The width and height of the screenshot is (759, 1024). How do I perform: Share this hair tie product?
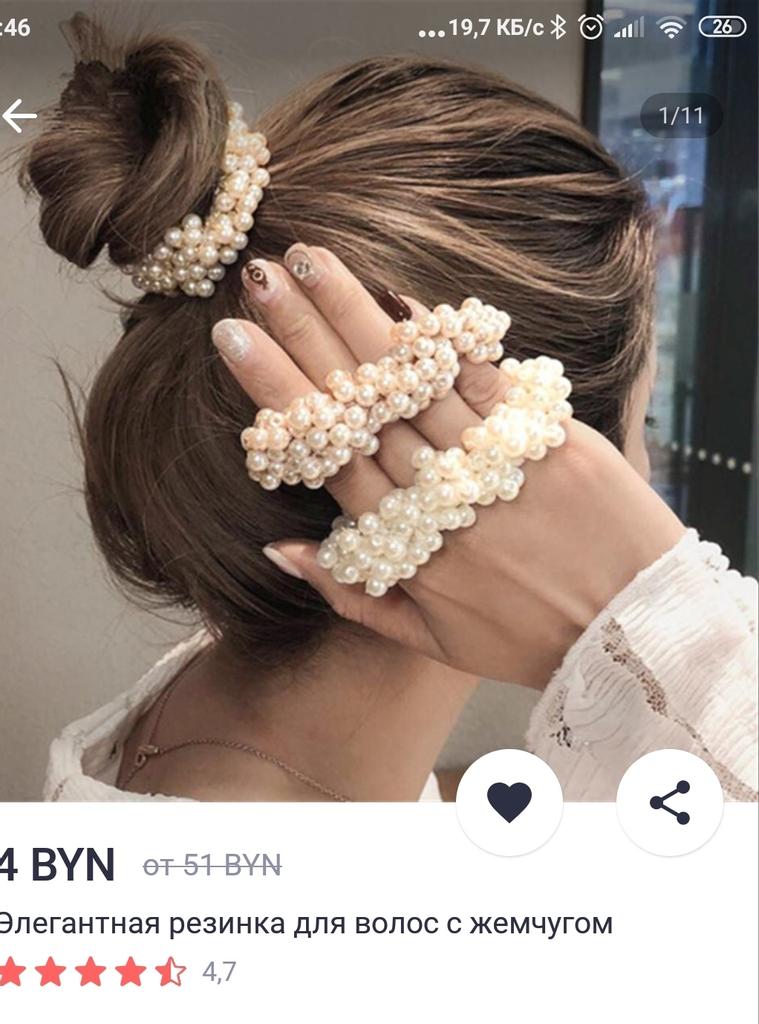pyautogui.click(x=670, y=802)
